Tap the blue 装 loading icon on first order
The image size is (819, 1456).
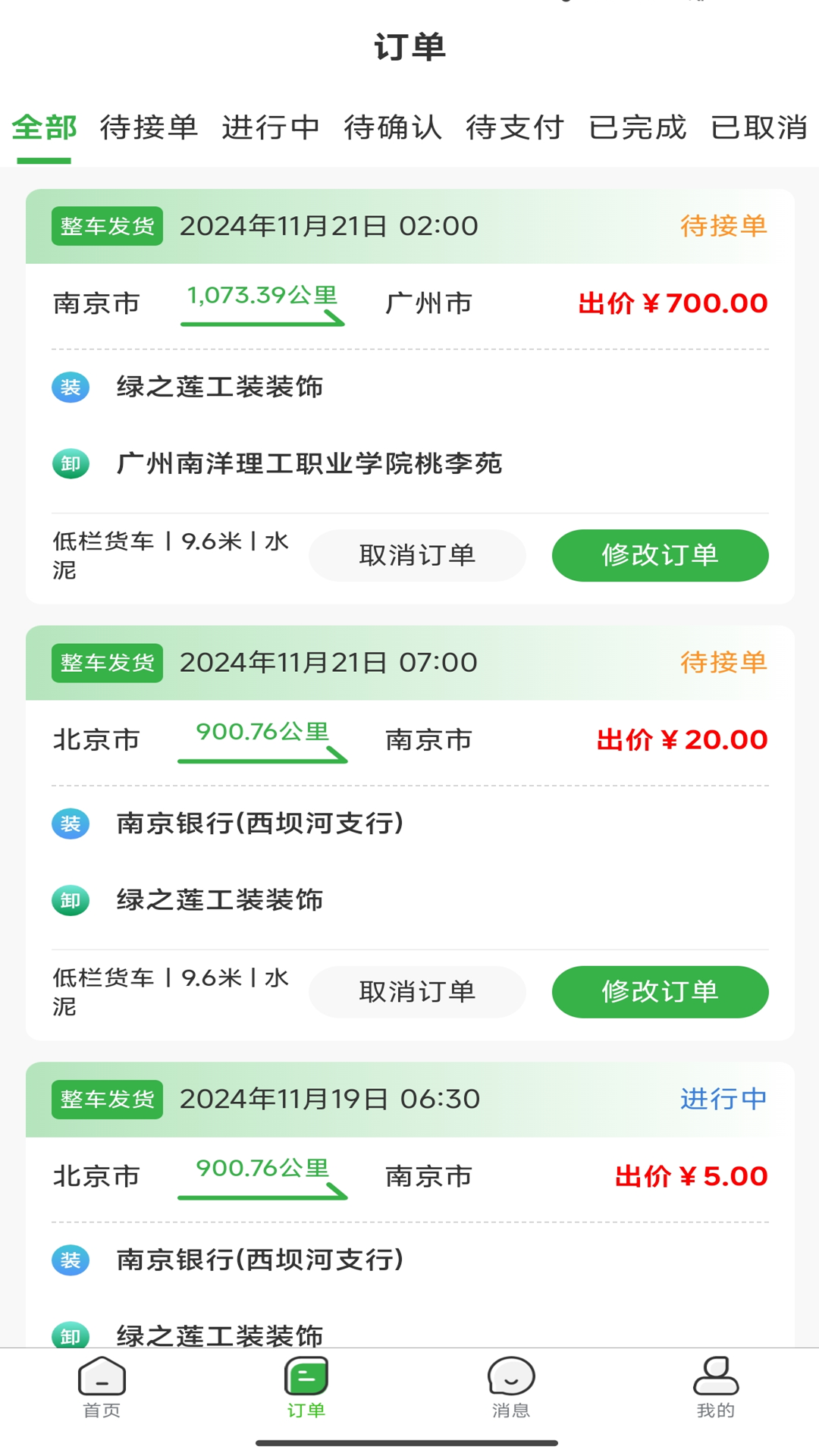[x=70, y=388]
